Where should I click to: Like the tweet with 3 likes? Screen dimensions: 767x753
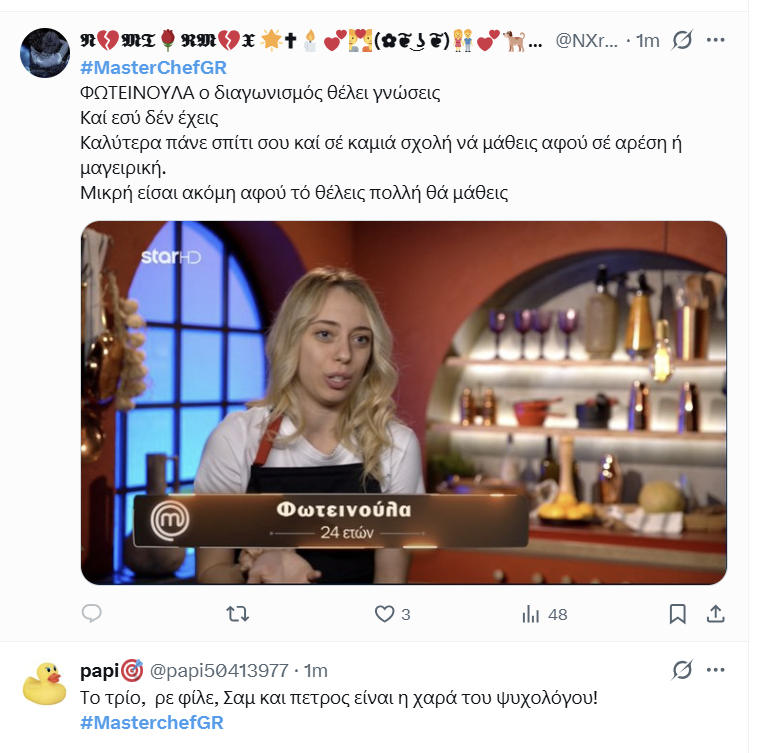pos(385,614)
